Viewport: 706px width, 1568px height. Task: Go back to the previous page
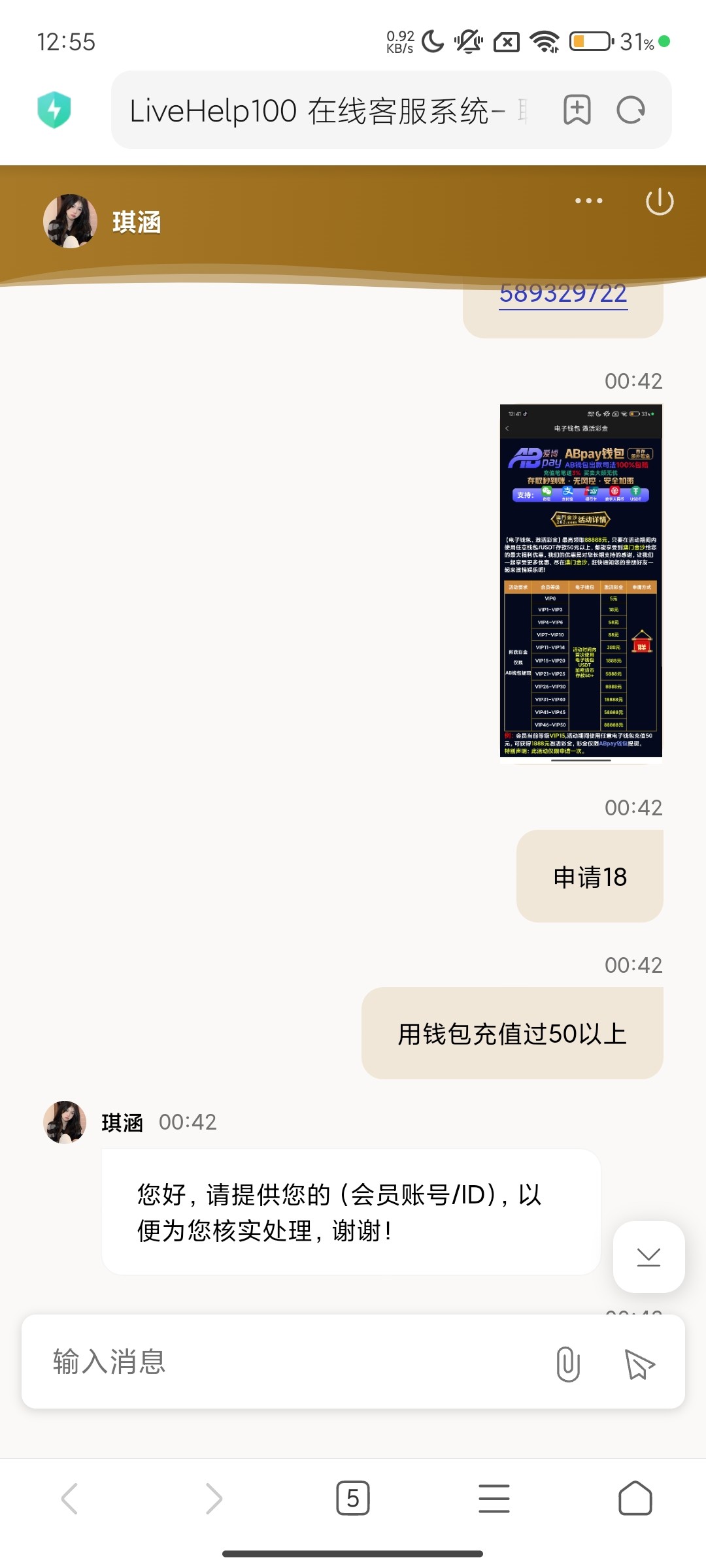coord(70,1498)
